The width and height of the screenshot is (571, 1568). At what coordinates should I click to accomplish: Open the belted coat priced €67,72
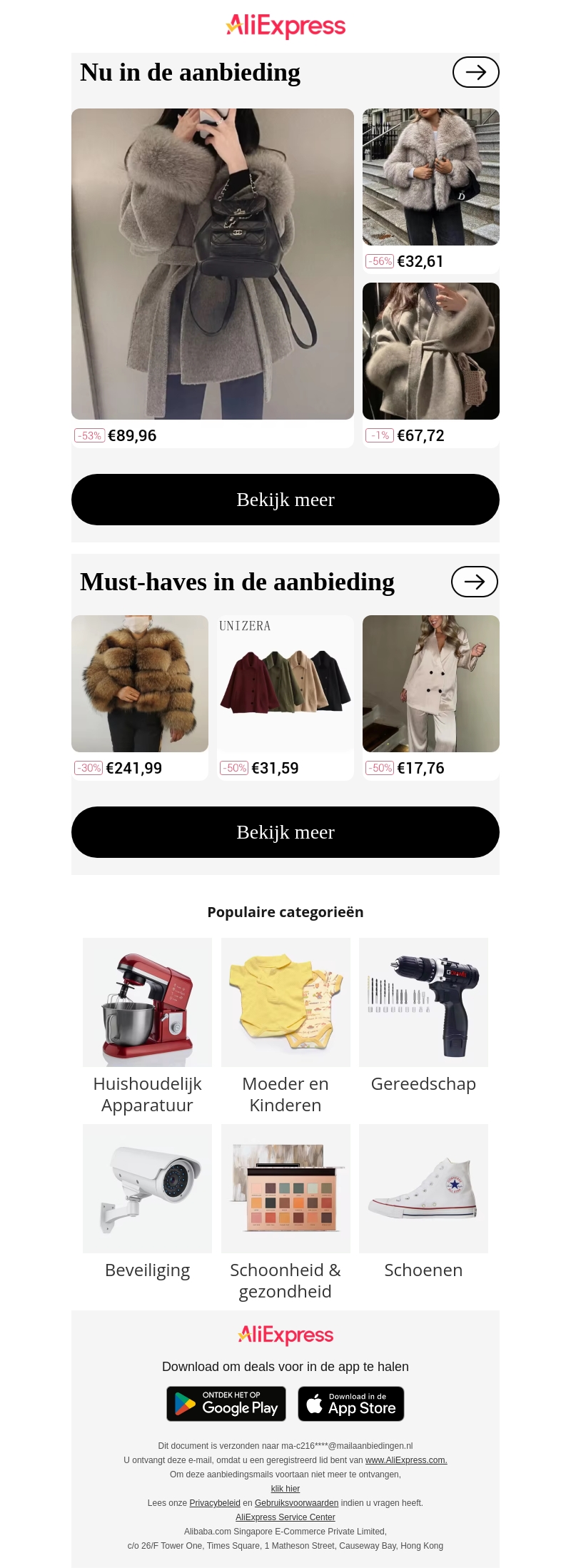pyautogui.click(x=431, y=351)
